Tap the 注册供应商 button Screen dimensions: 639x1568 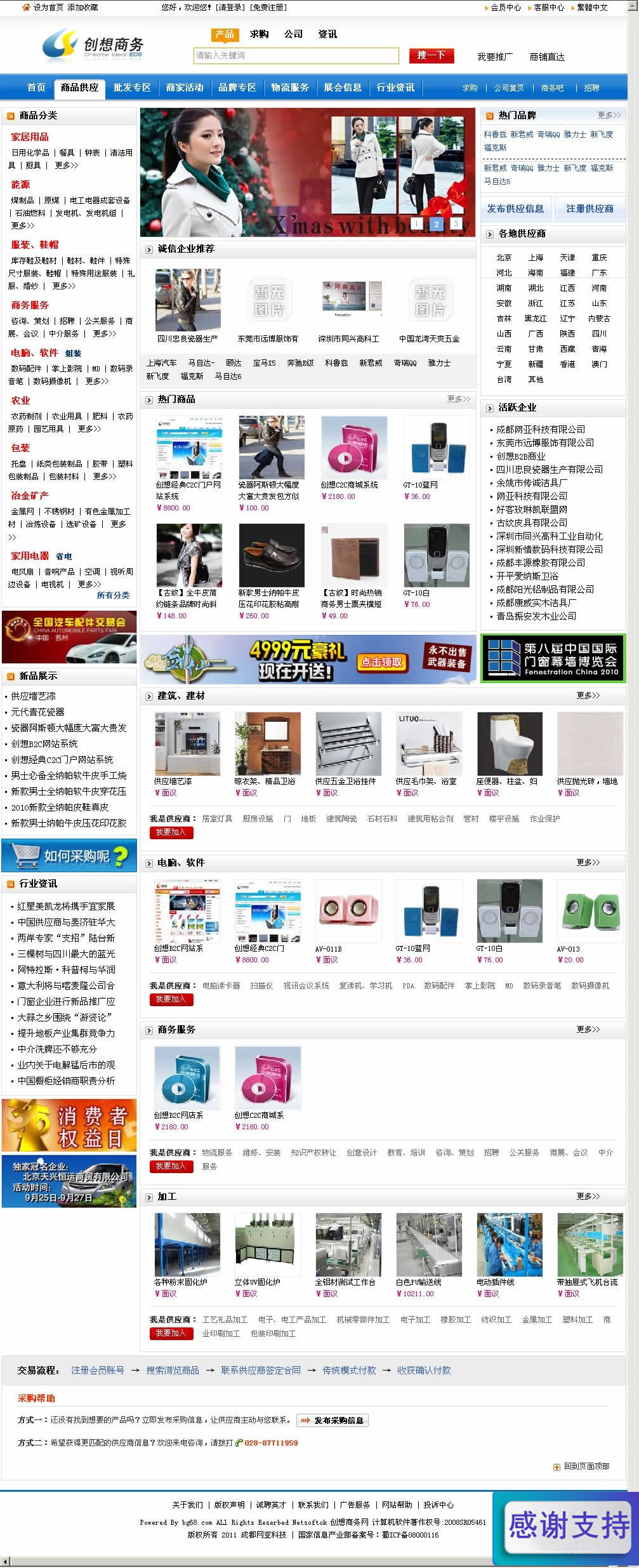[x=590, y=209]
